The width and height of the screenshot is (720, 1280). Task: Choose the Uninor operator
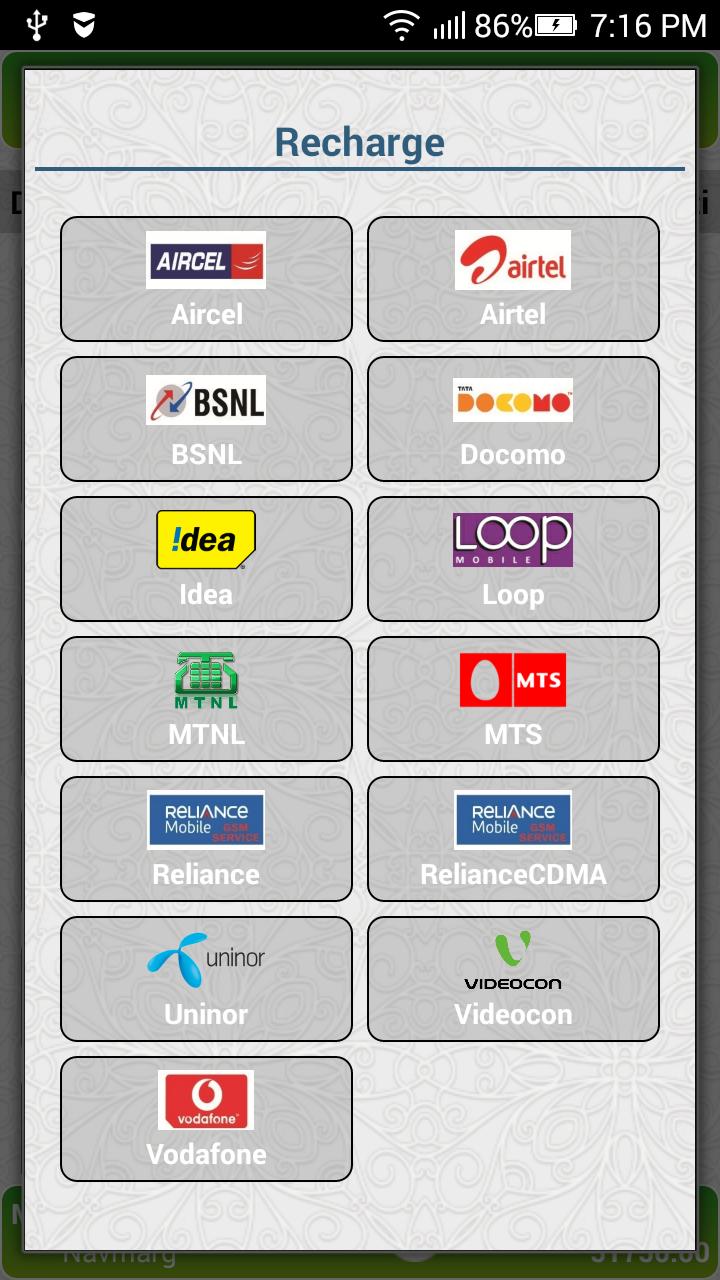coord(206,979)
